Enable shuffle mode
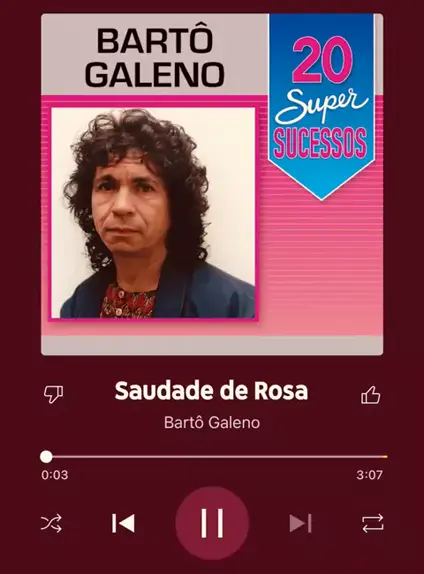424x574 pixels. tap(51, 523)
